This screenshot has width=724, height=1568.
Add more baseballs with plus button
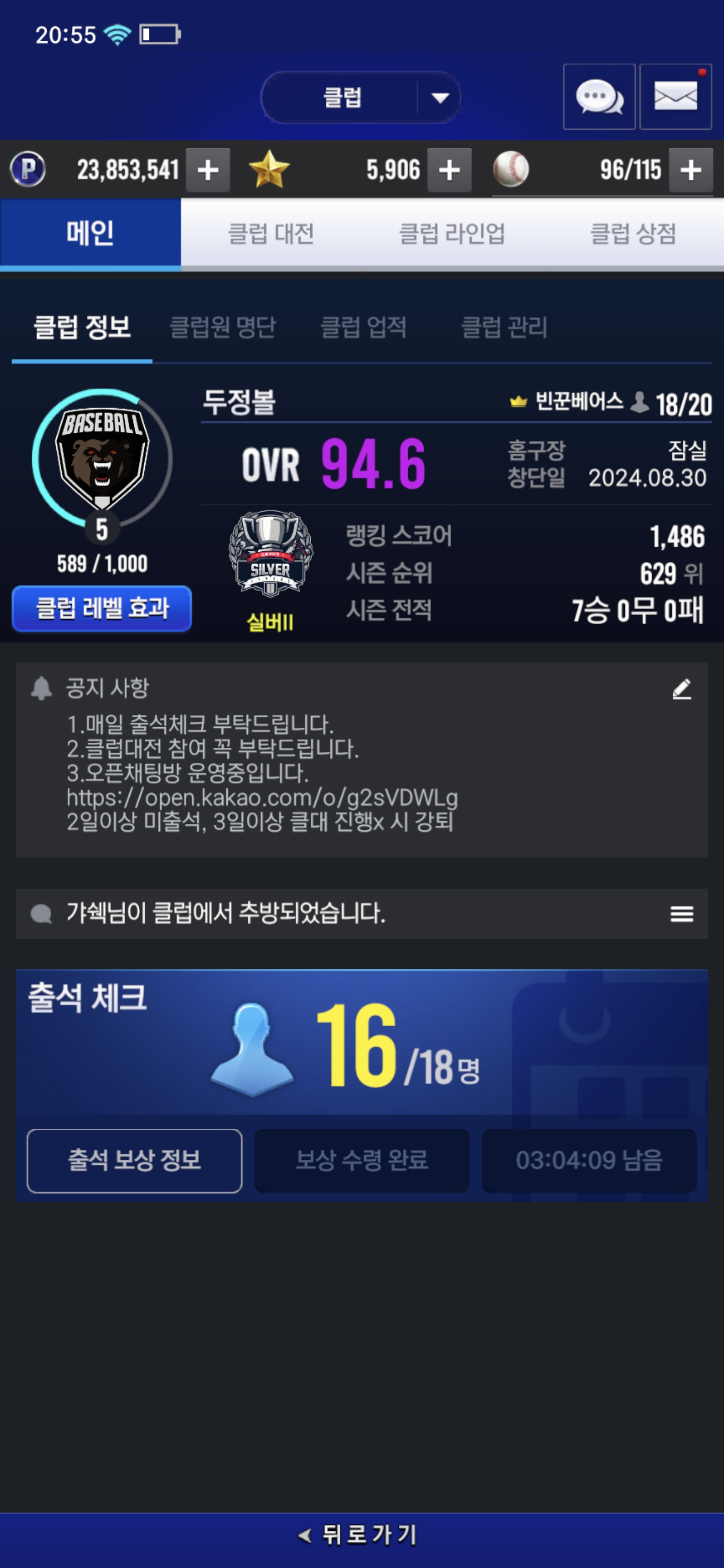(690, 170)
